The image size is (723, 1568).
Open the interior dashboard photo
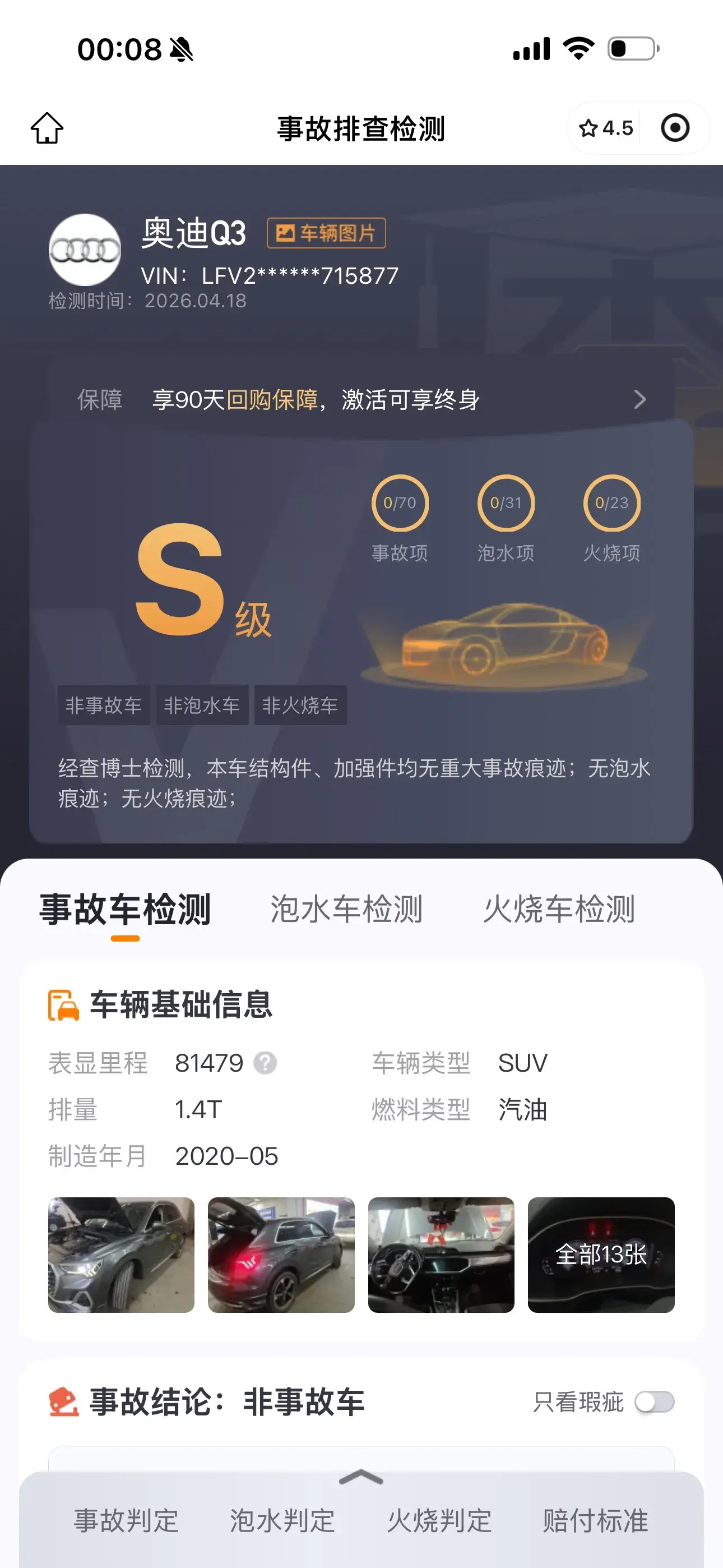tap(441, 1255)
